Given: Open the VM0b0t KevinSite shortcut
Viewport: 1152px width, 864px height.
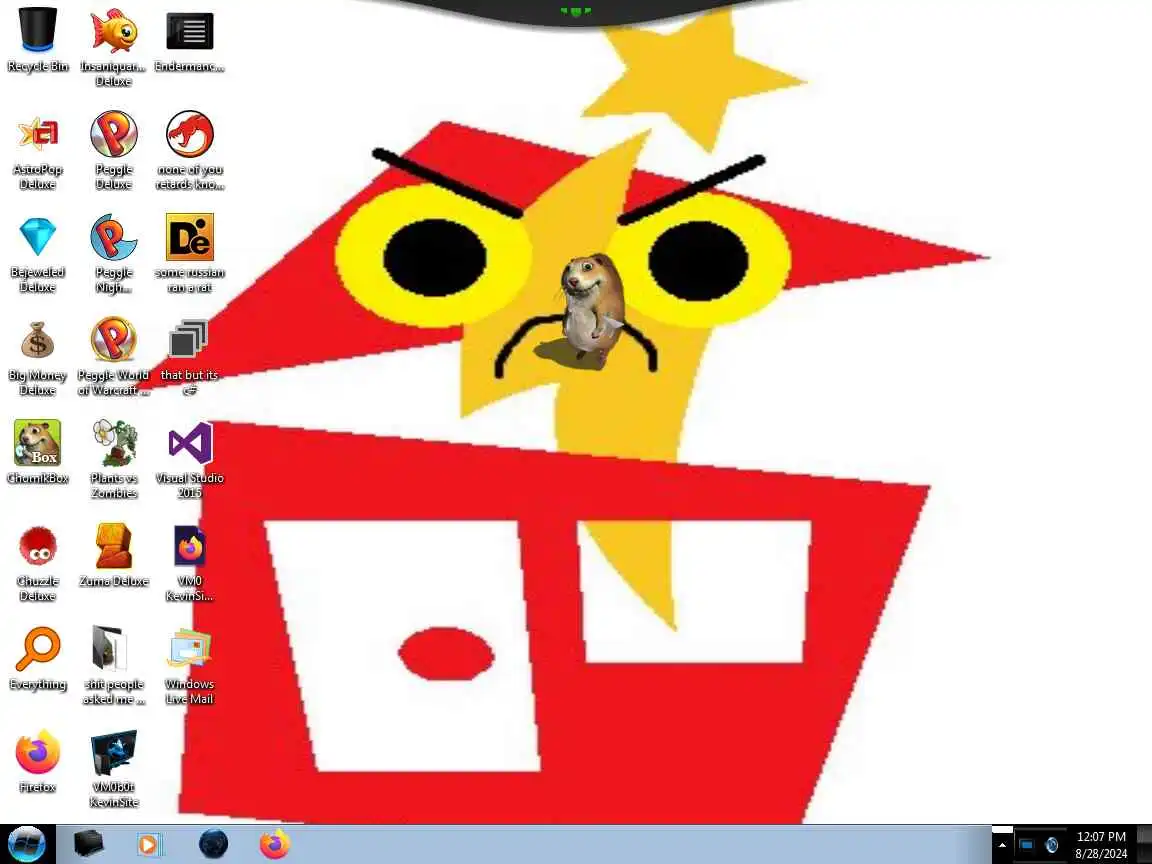Looking at the screenshot, I should click(114, 753).
